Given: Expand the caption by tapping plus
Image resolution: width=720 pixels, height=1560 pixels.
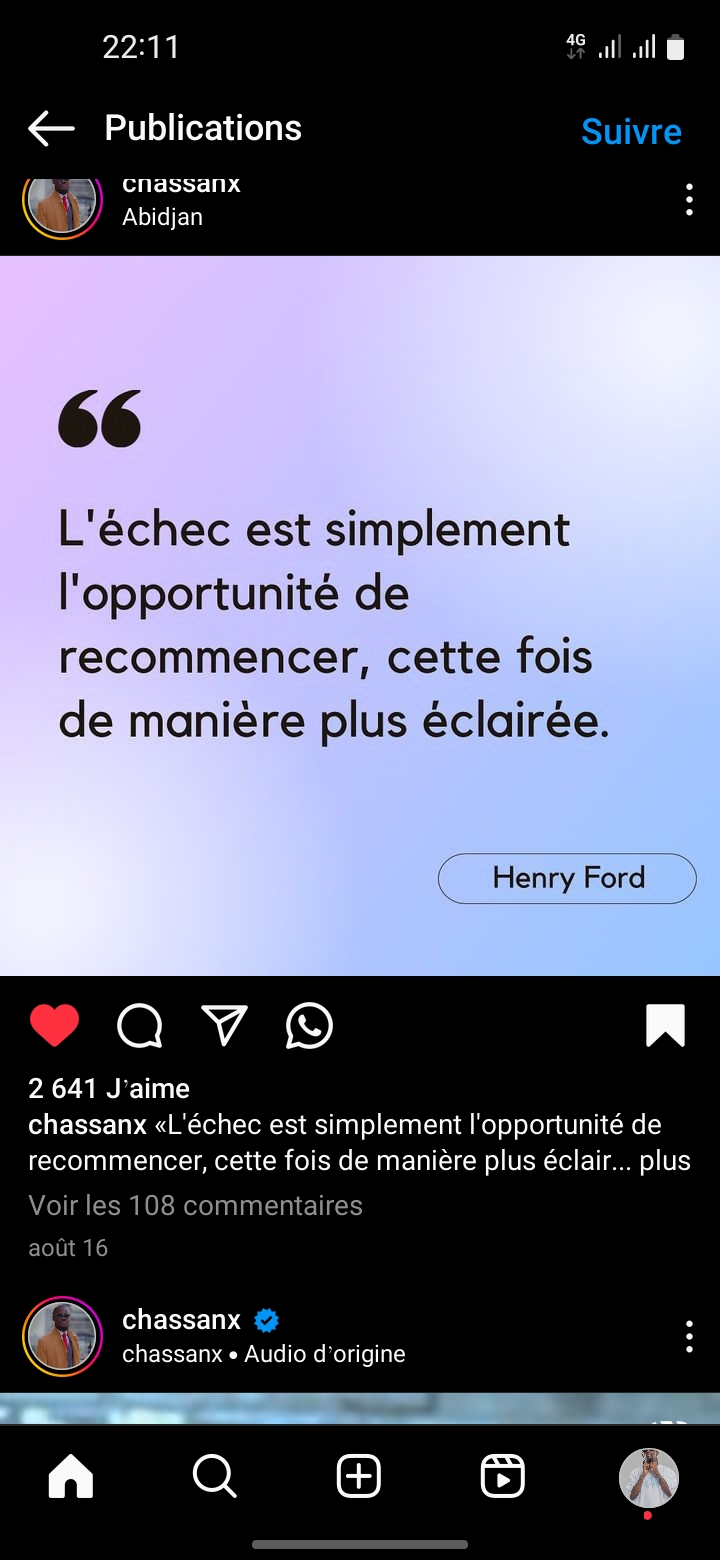Looking at the screenshot, I should pyautogui.click(x=665, y=1161).
